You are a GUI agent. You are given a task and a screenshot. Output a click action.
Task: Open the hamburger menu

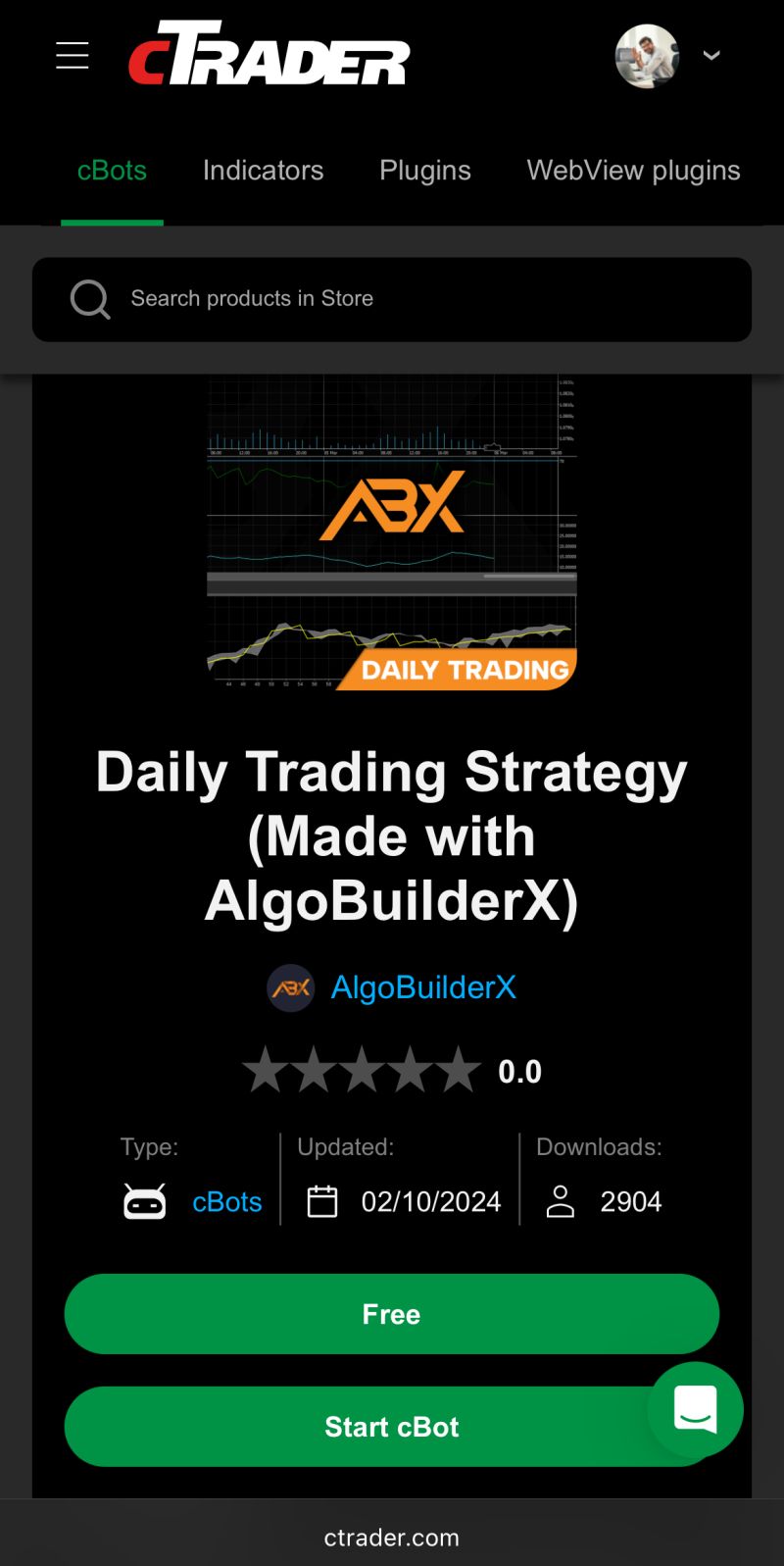73,56
